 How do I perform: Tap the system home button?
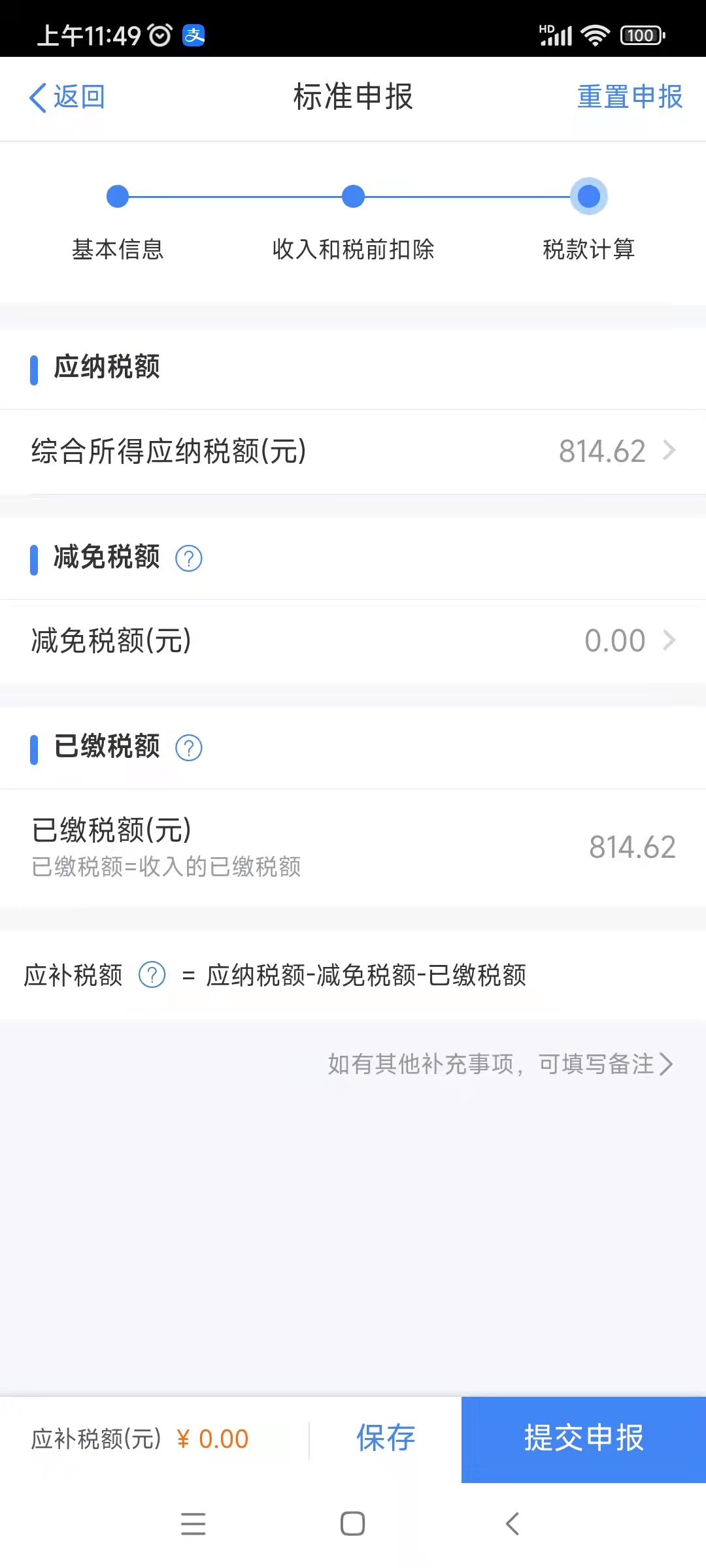[353, 1524]
